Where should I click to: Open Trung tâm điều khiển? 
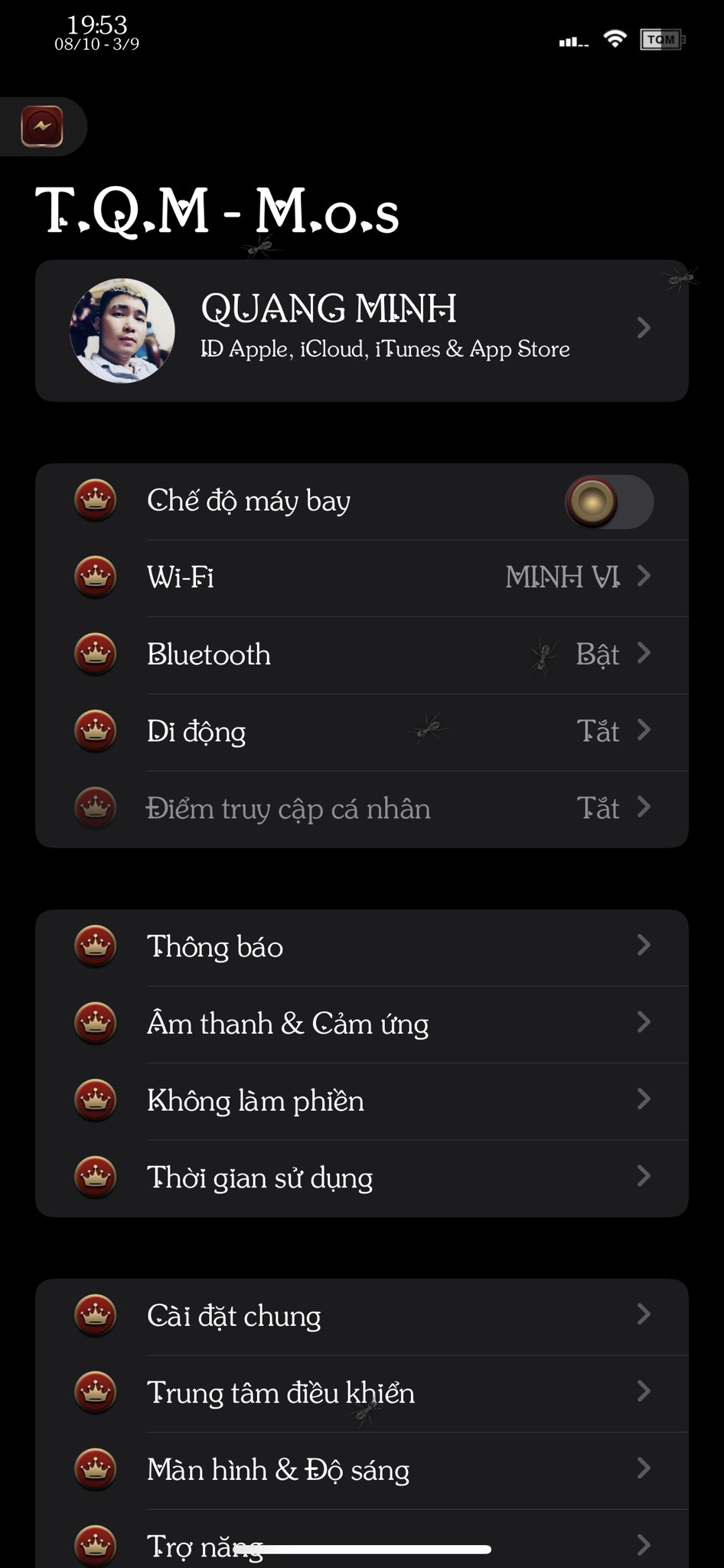tap(361, 1393)
